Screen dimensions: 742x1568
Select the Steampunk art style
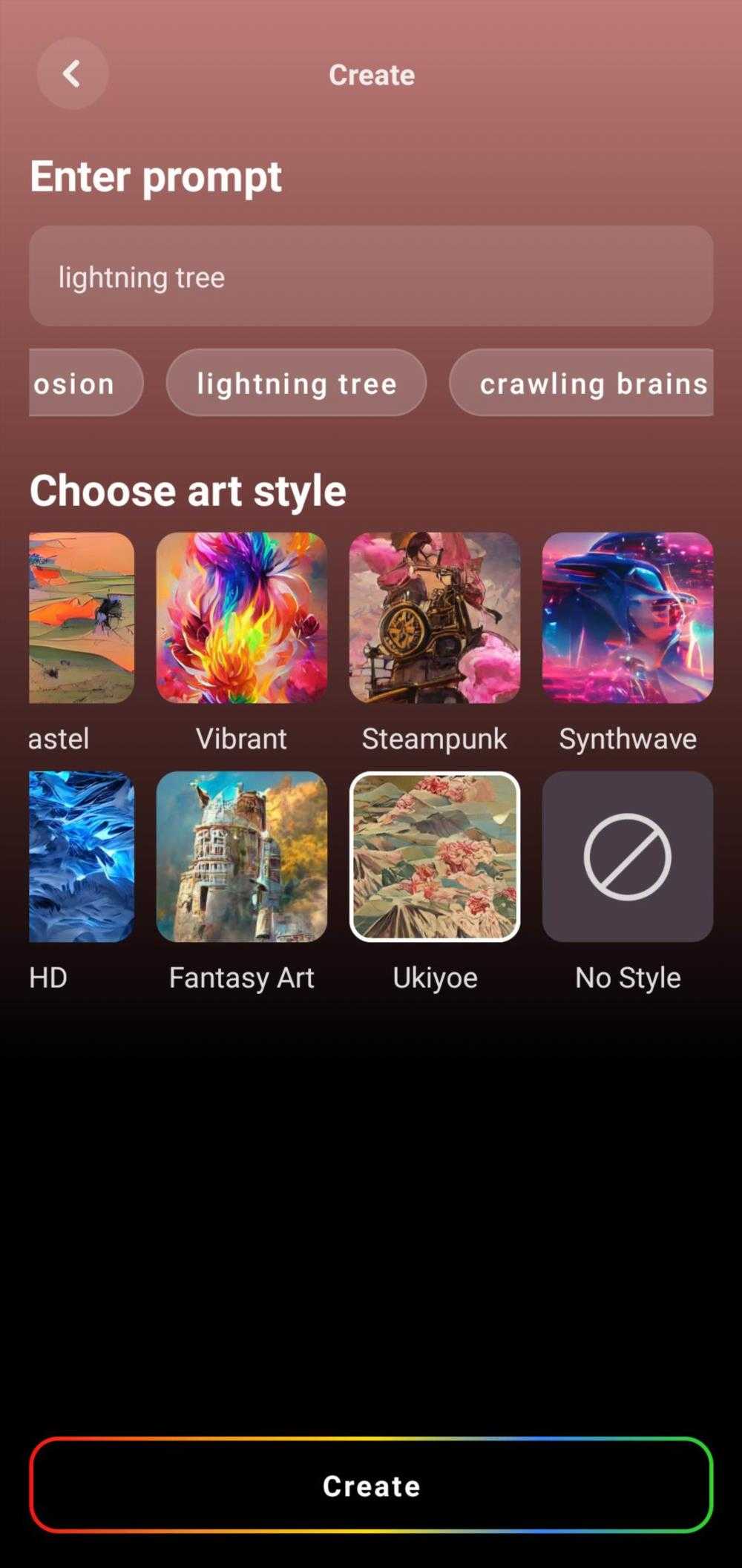[x=434, y=618]
